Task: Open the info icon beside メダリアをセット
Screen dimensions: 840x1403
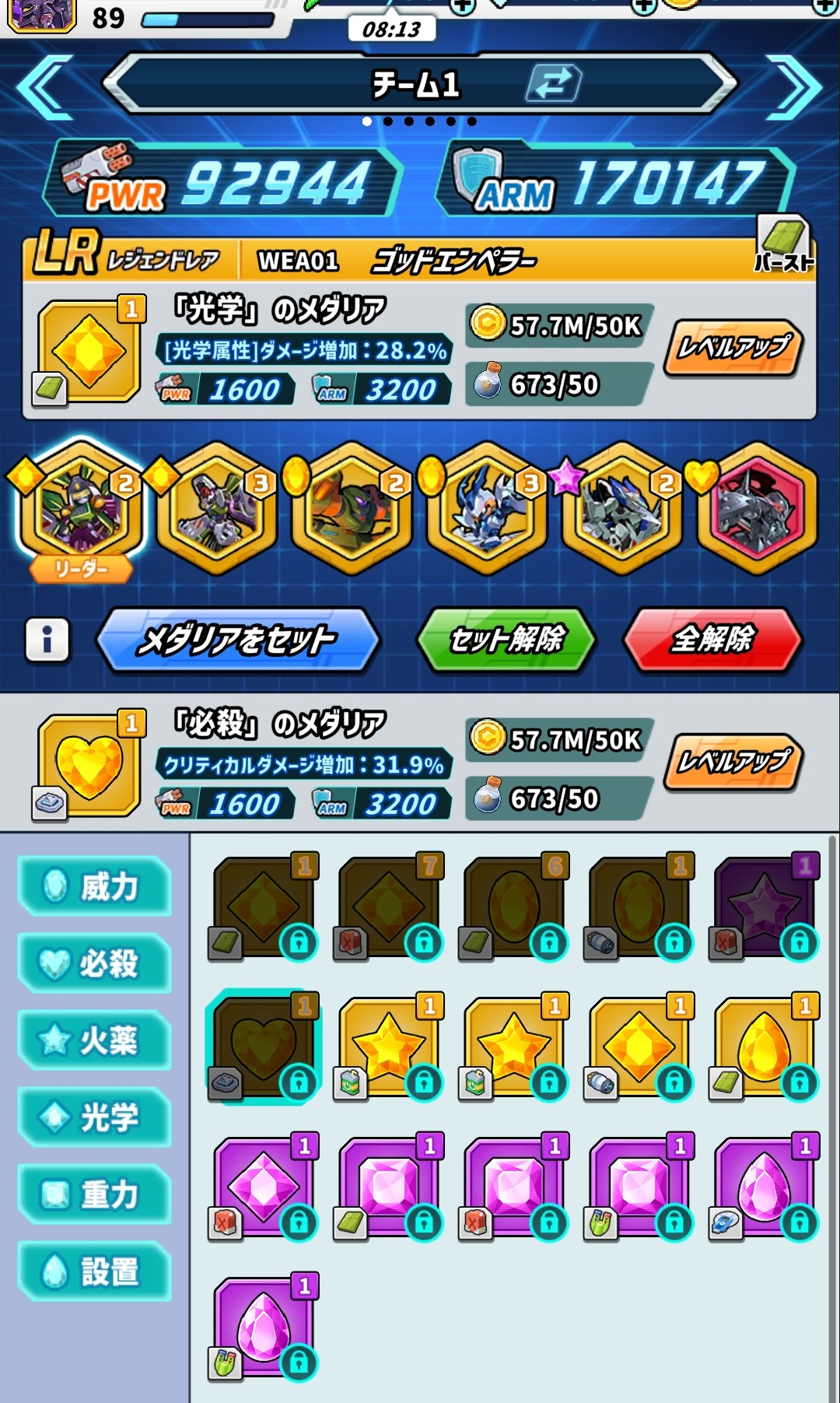Action: [x=47, y=640]
